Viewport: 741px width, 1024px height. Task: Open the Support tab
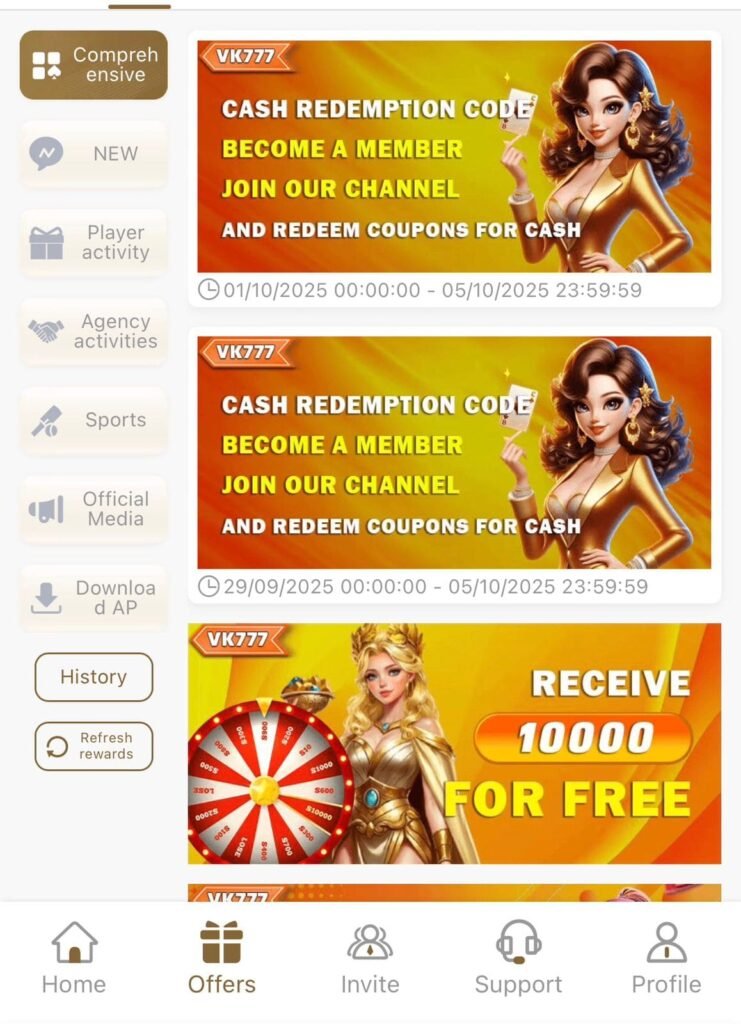pos(518,958)
